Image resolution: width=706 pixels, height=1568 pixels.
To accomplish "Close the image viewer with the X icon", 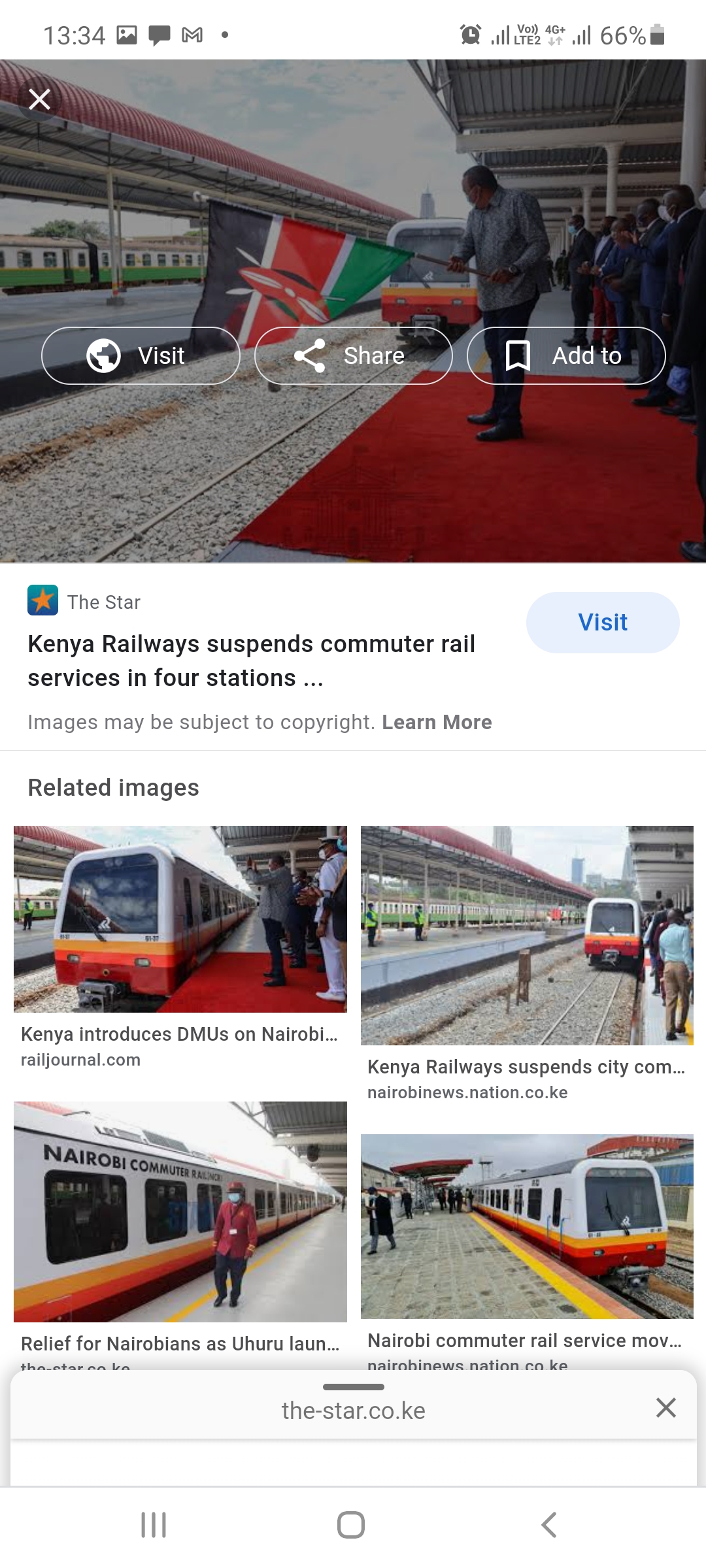I will (x=39, y=99).
